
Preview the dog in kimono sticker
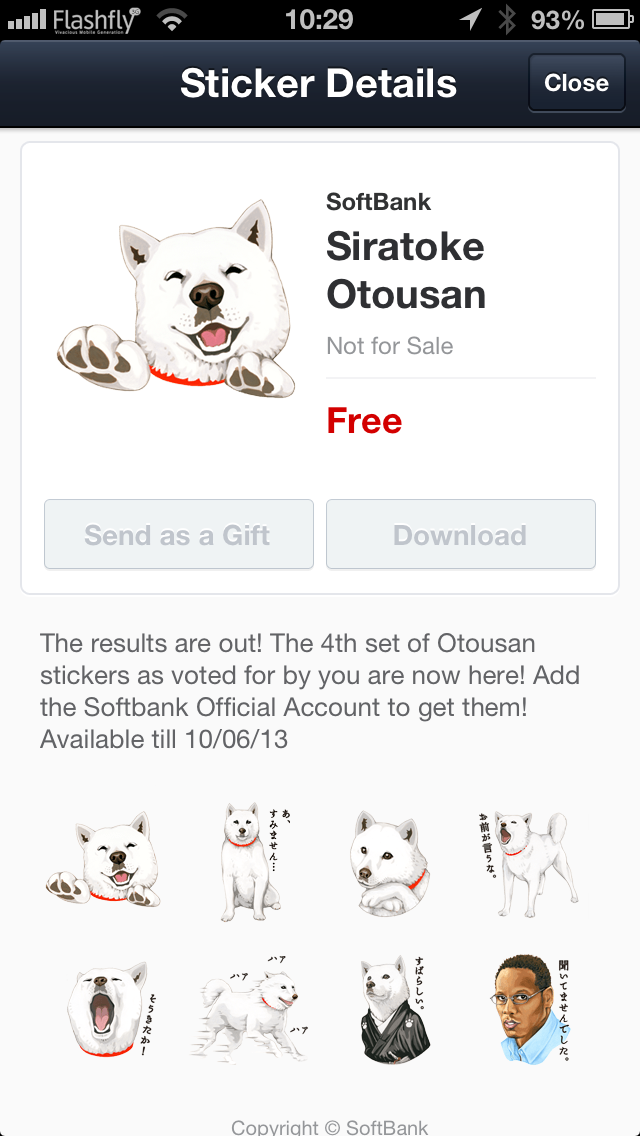tap(390, 1010)
